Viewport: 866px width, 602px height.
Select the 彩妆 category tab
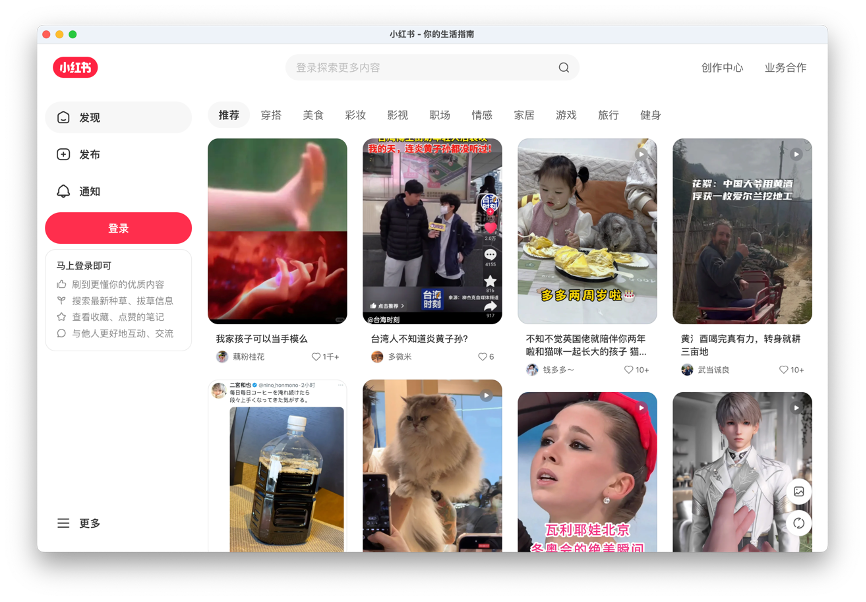[x=355, y=115]
